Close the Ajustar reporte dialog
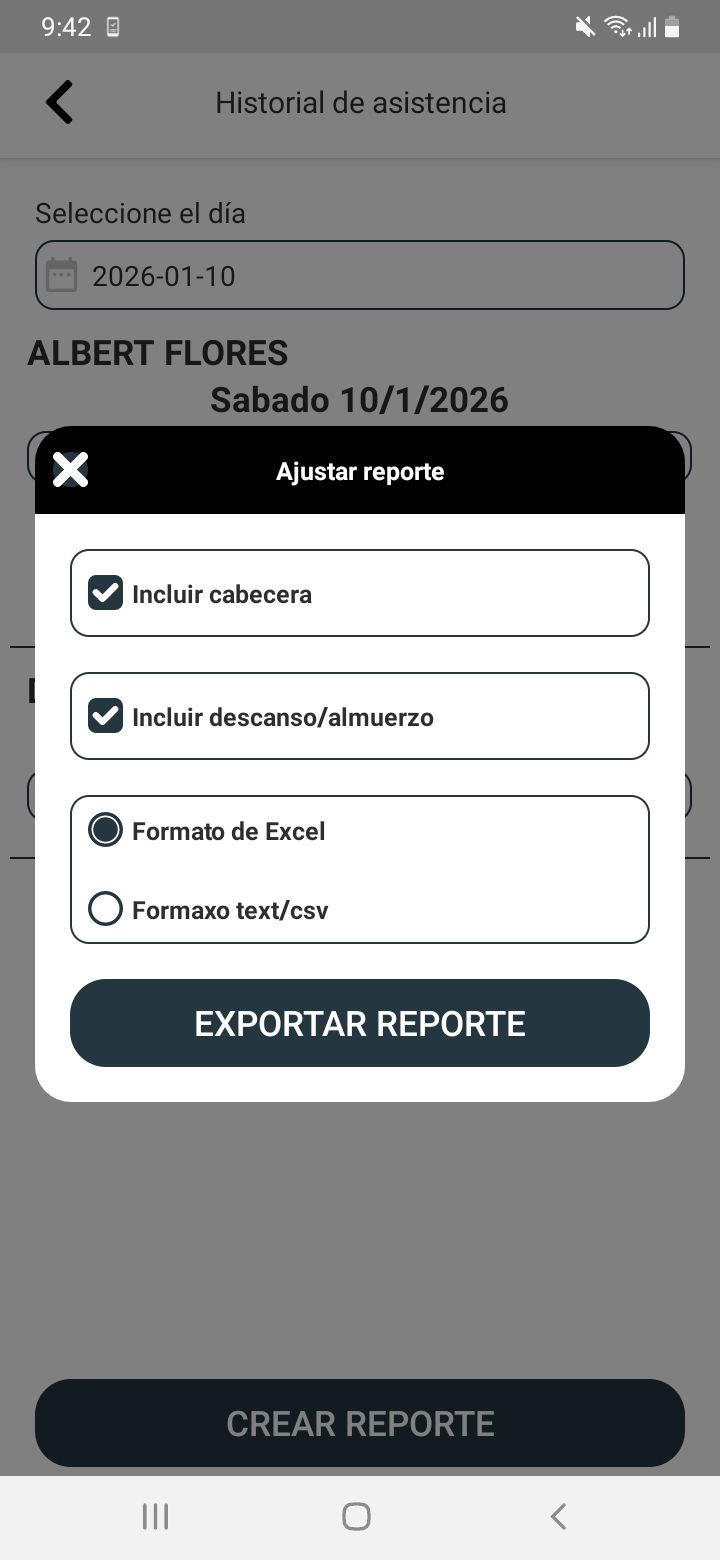The width and height of the screenshot is (720, 1560). pos(70,469)
